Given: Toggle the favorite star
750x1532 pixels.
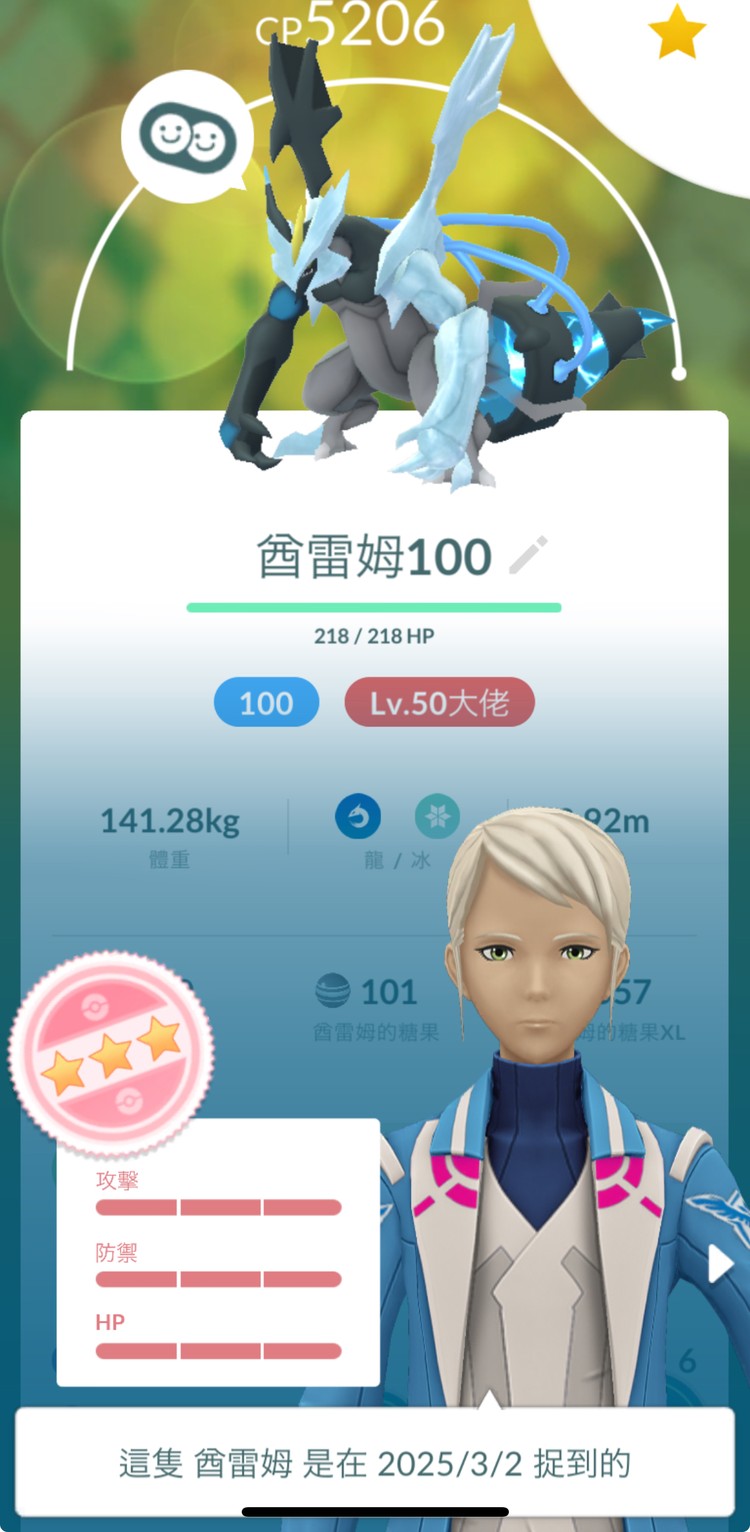Looking at the screenshot, I should tap(677, 31).
